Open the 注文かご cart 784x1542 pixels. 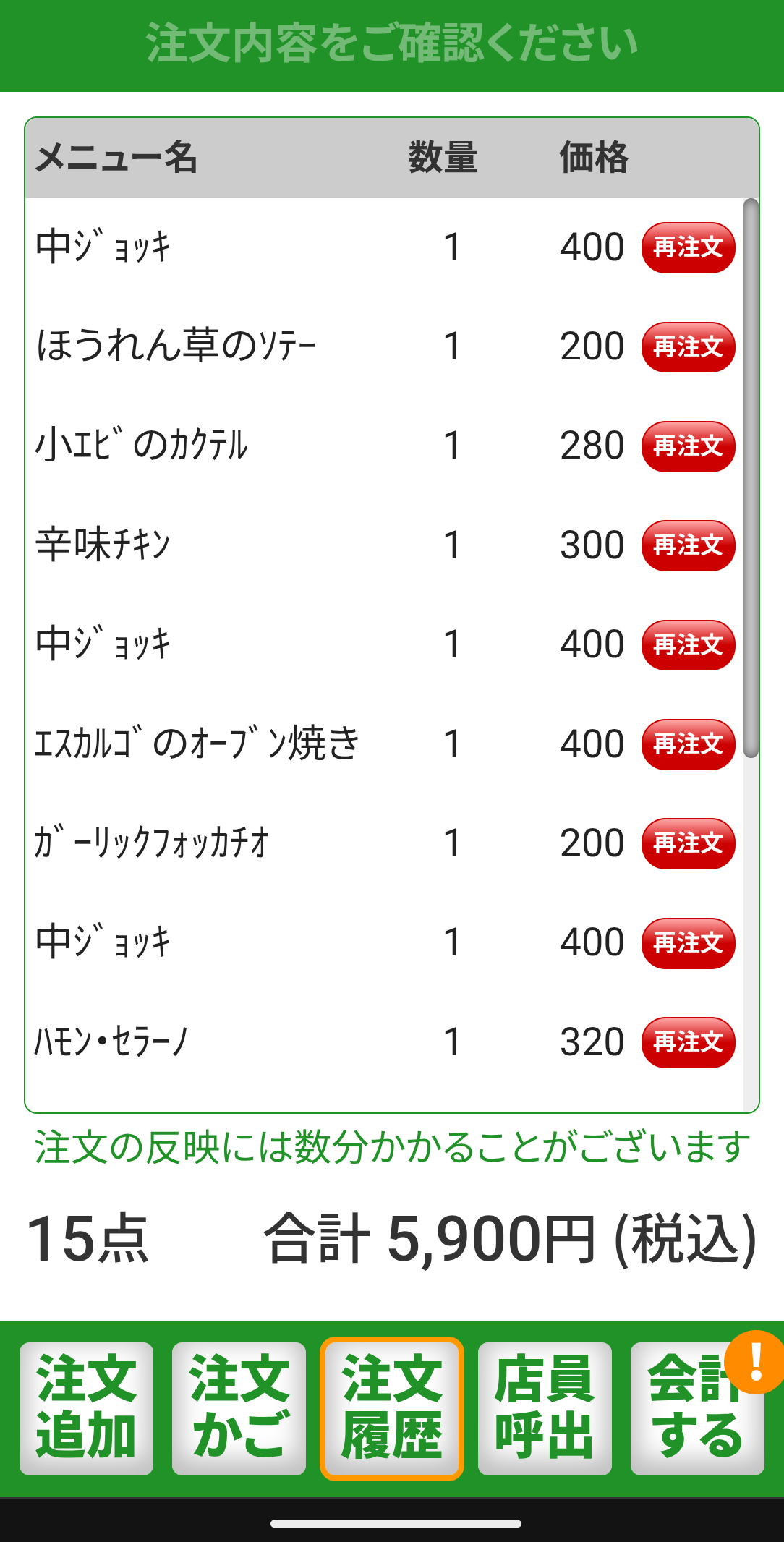pyautogui.click(x=239, y=1408)
